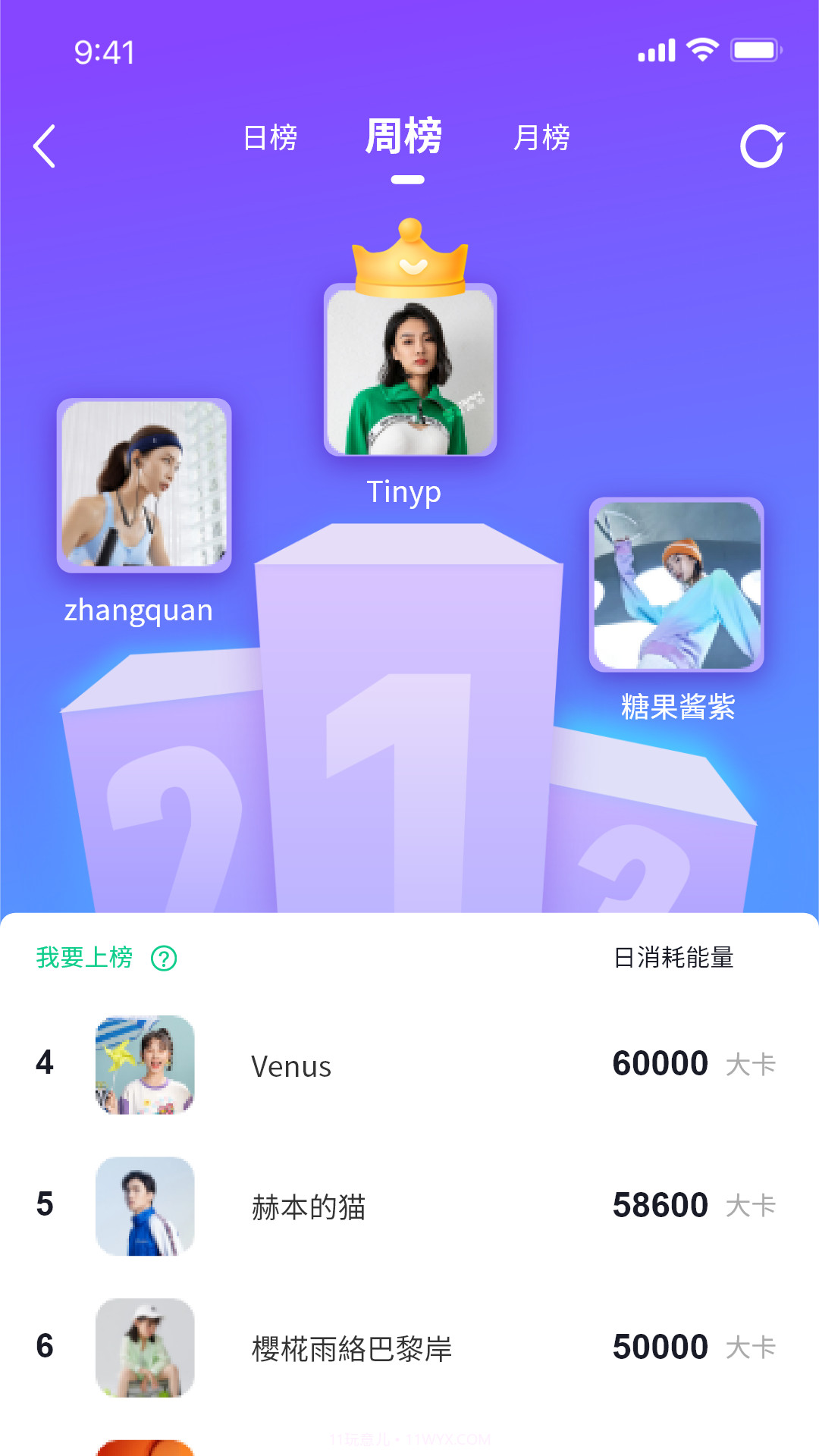This screenshot has width=819, height=1456.
Task: Click 赫本的猫's row entry
Action: 307,1207
